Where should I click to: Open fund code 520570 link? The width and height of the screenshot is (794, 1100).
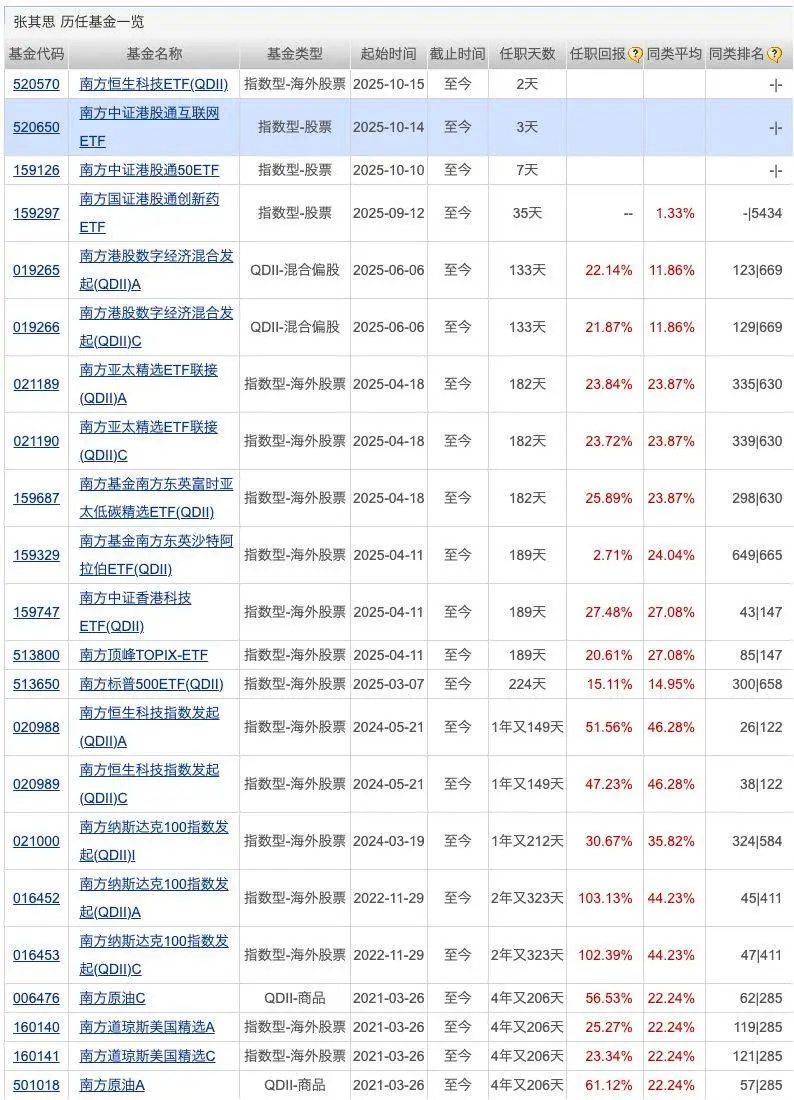coord(36,84)
